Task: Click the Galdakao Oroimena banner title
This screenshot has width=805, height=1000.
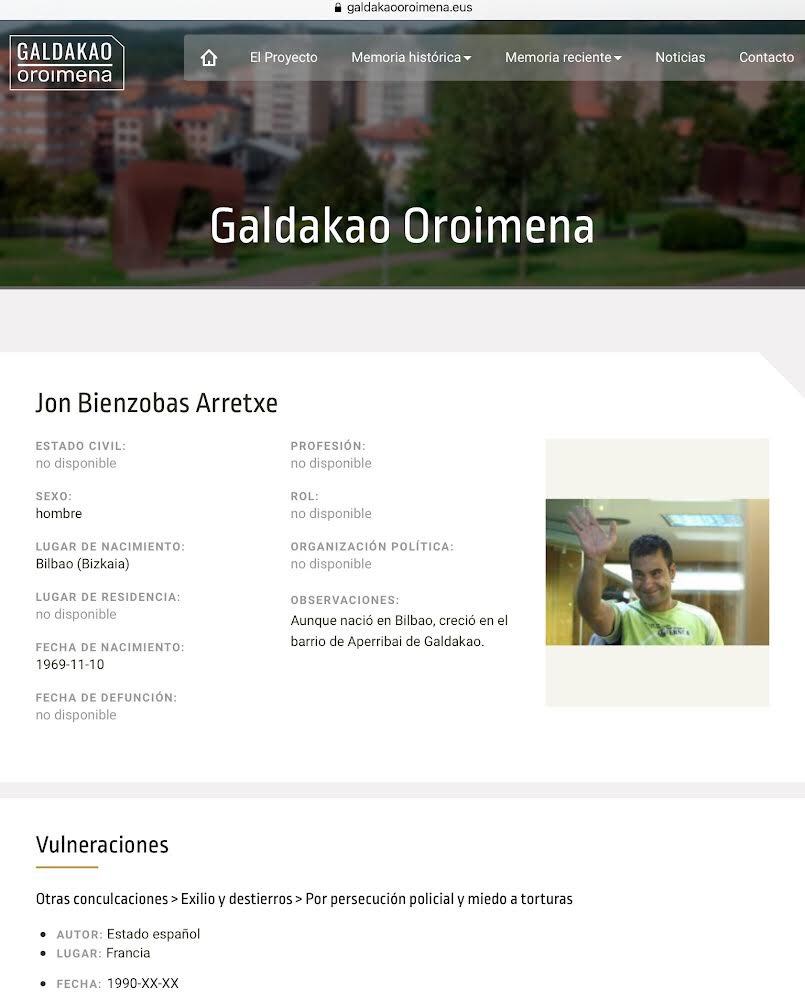Action: click(402, 227)
